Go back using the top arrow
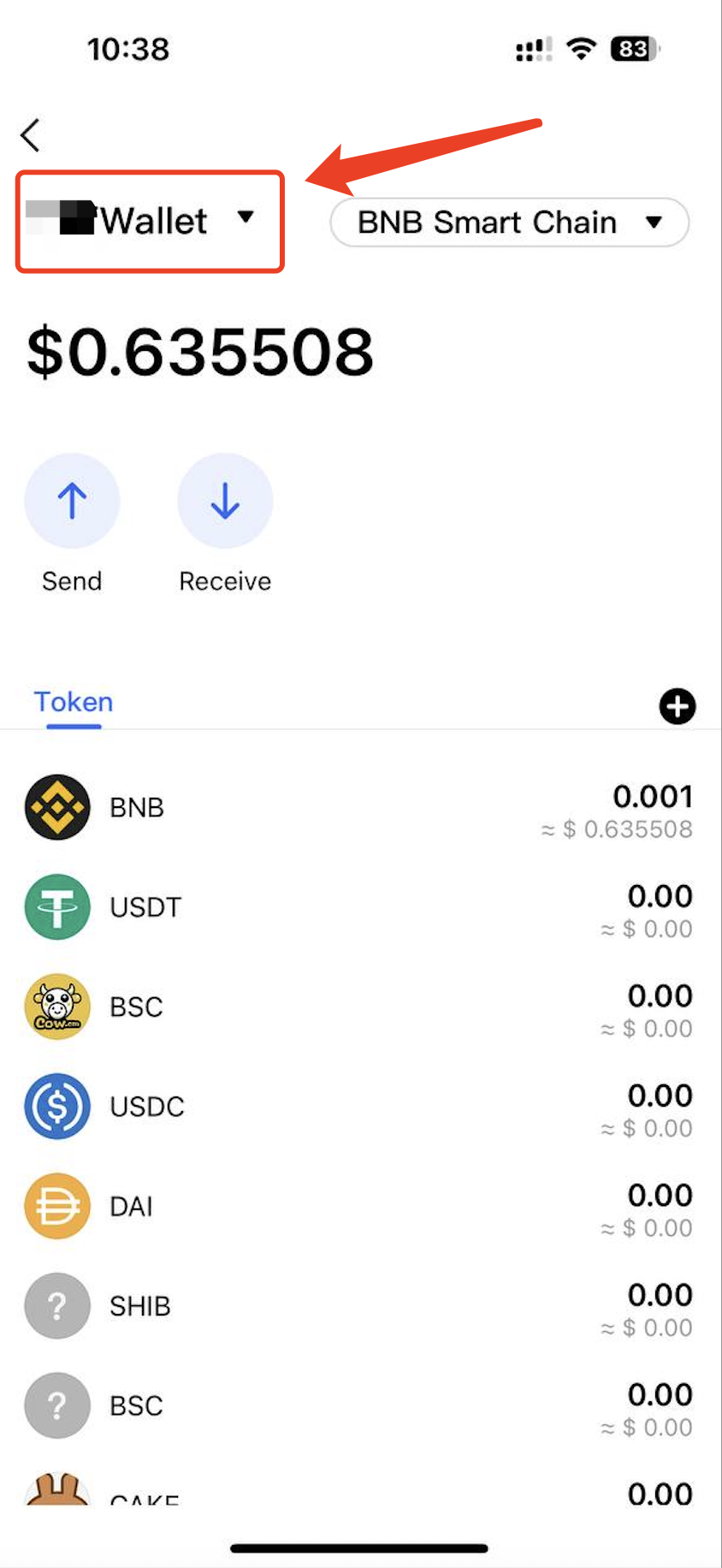The height and width of the screenshot is (1568, 722). (31, 135)
